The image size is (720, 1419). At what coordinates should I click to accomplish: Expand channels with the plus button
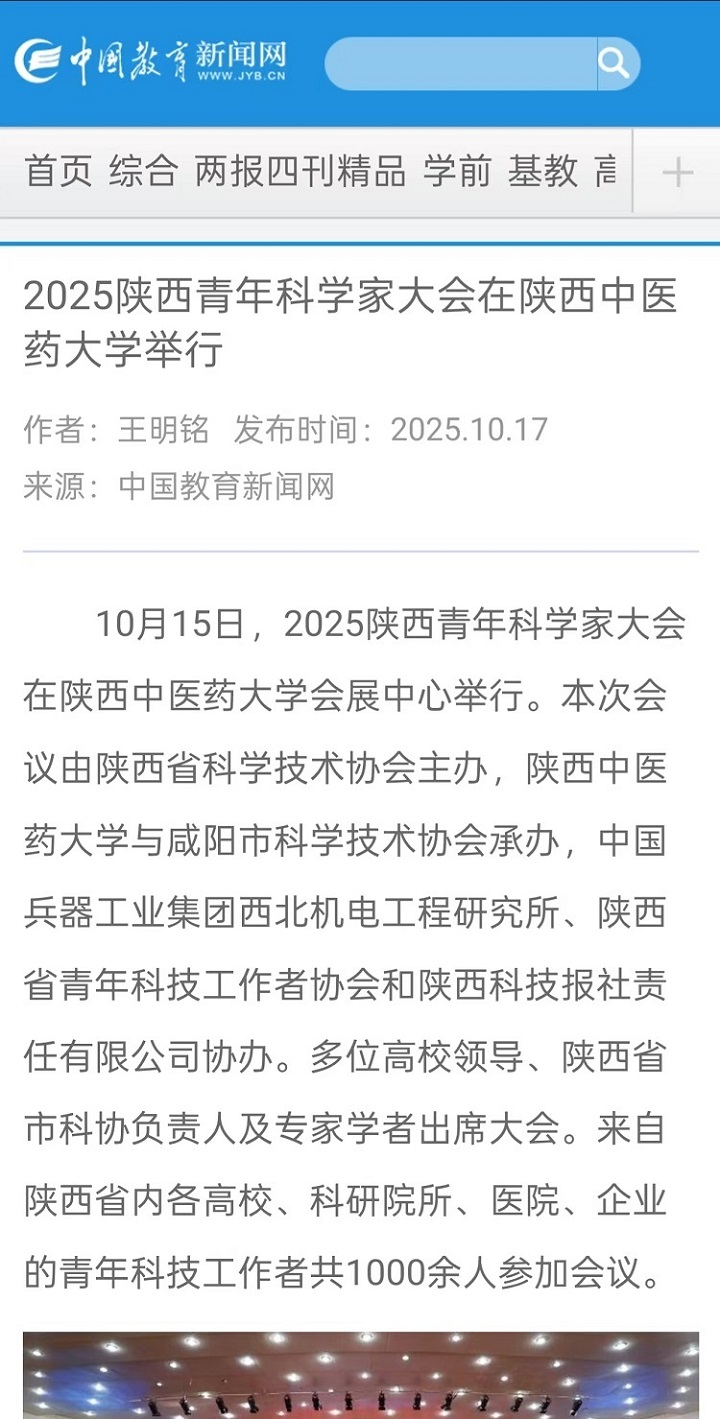coord(677,173)
